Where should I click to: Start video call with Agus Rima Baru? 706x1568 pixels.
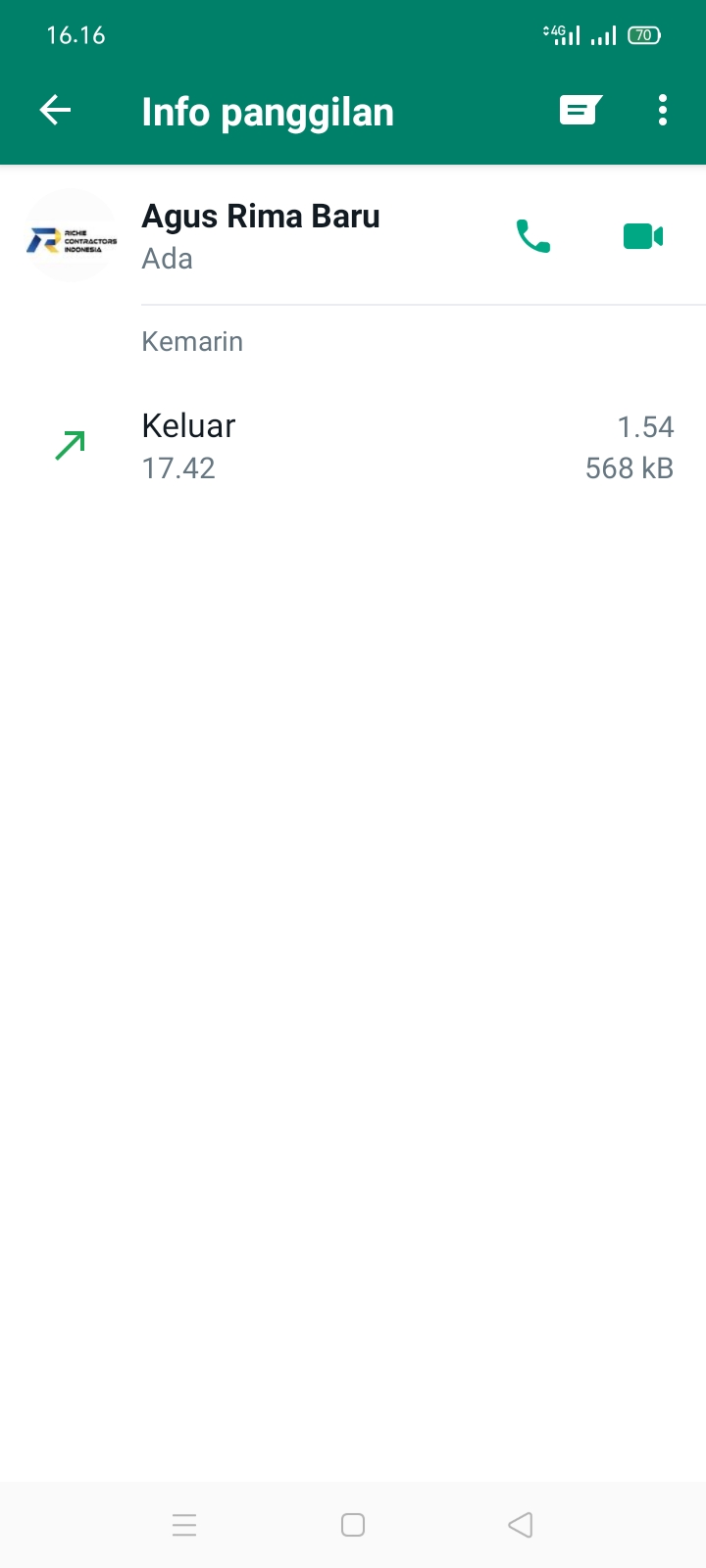click(x=643, y=236)
